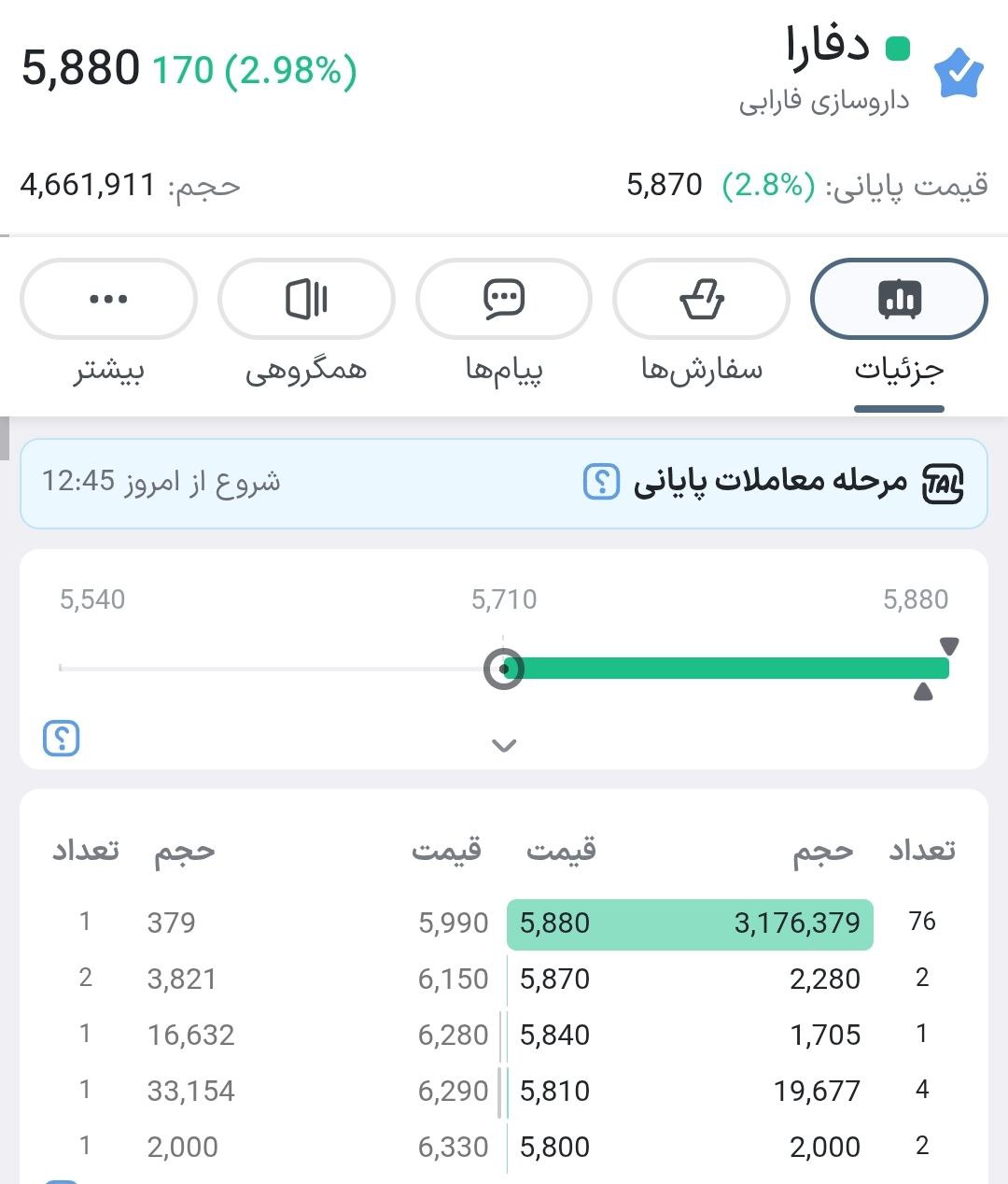Open the price range help icon

click(62, 739)
